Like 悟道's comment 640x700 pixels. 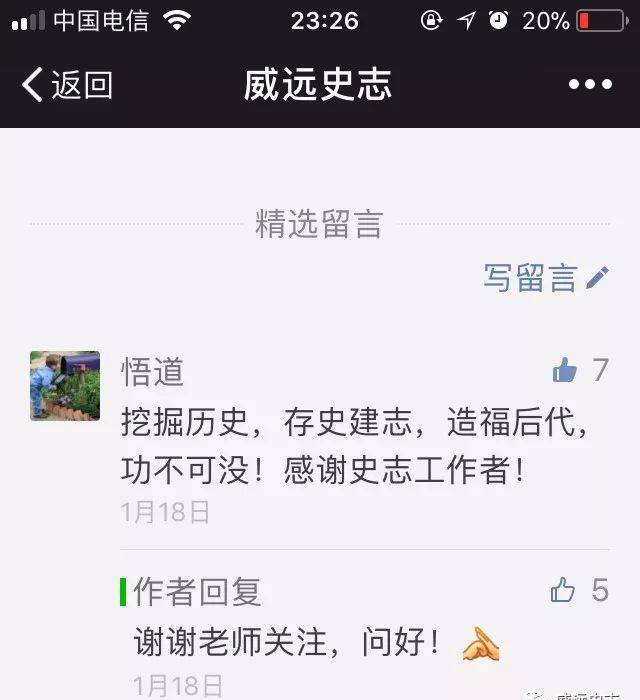566,371
